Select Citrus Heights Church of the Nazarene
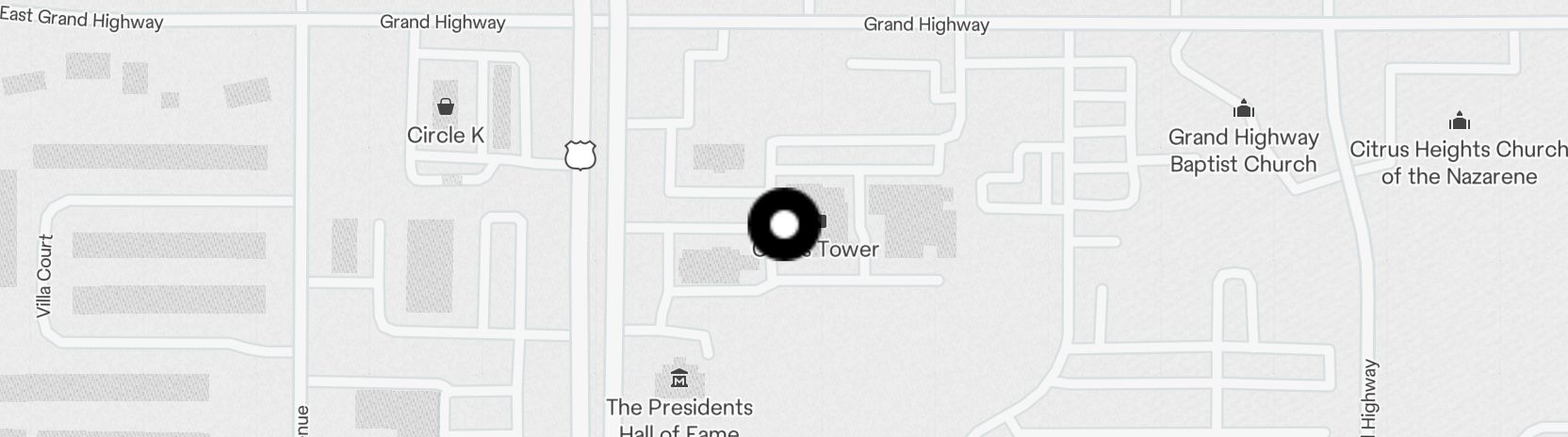The height and width of the screenshot is (437, 1568). point(1459,121)
